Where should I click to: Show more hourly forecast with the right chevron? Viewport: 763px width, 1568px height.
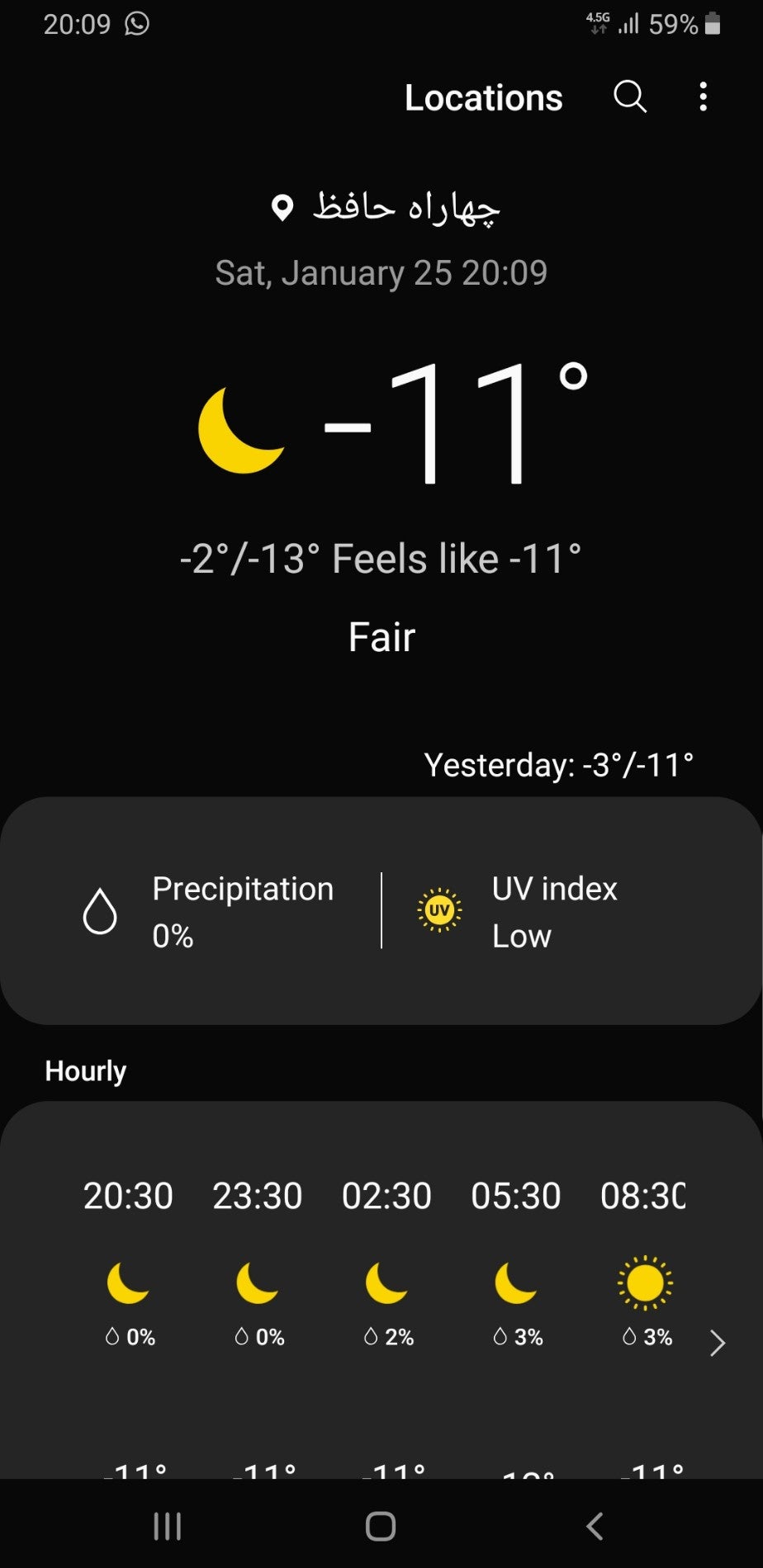tap(717, 1344)
